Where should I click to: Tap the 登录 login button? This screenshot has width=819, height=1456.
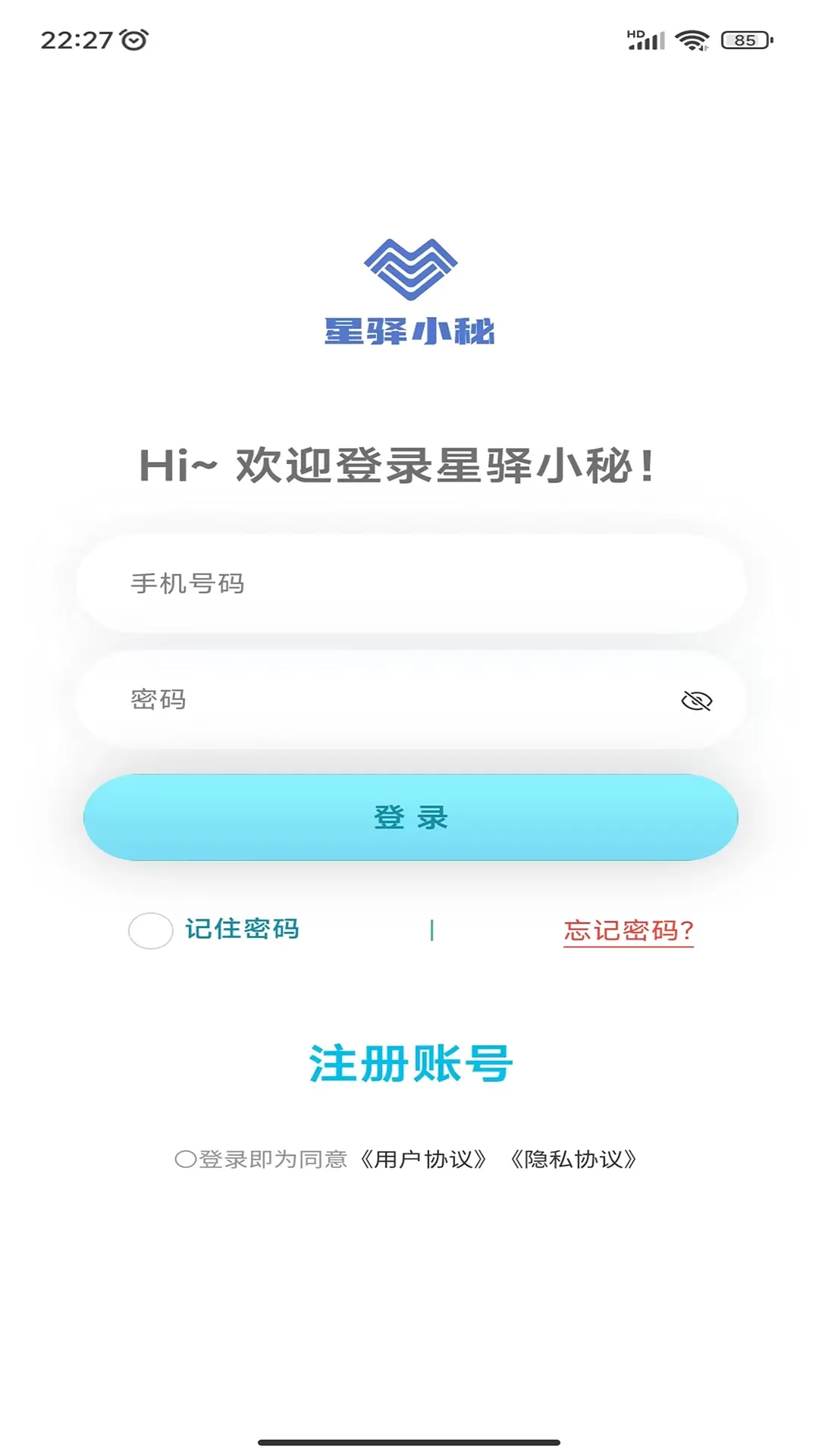[x=410, y=817]
